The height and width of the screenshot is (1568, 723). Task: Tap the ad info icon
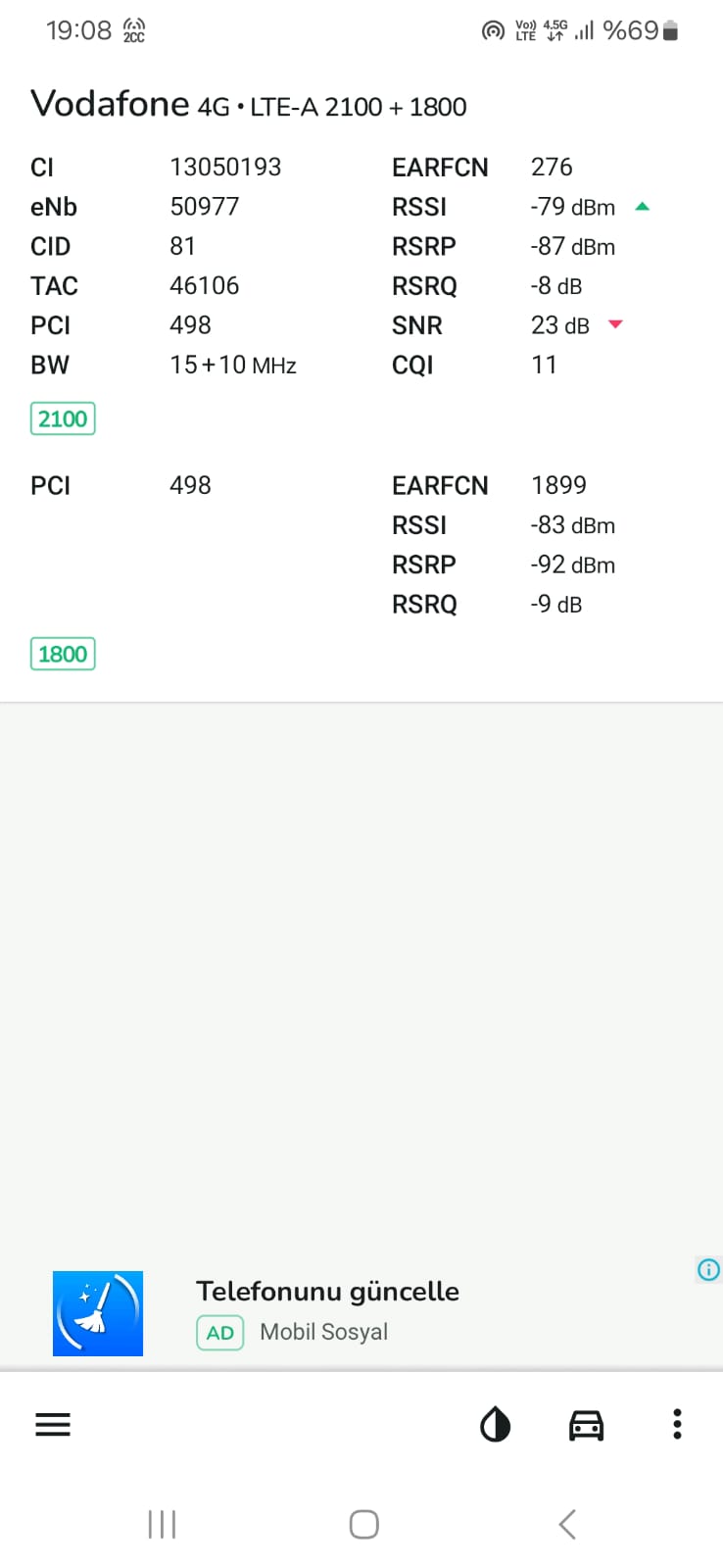point(708,1270)
